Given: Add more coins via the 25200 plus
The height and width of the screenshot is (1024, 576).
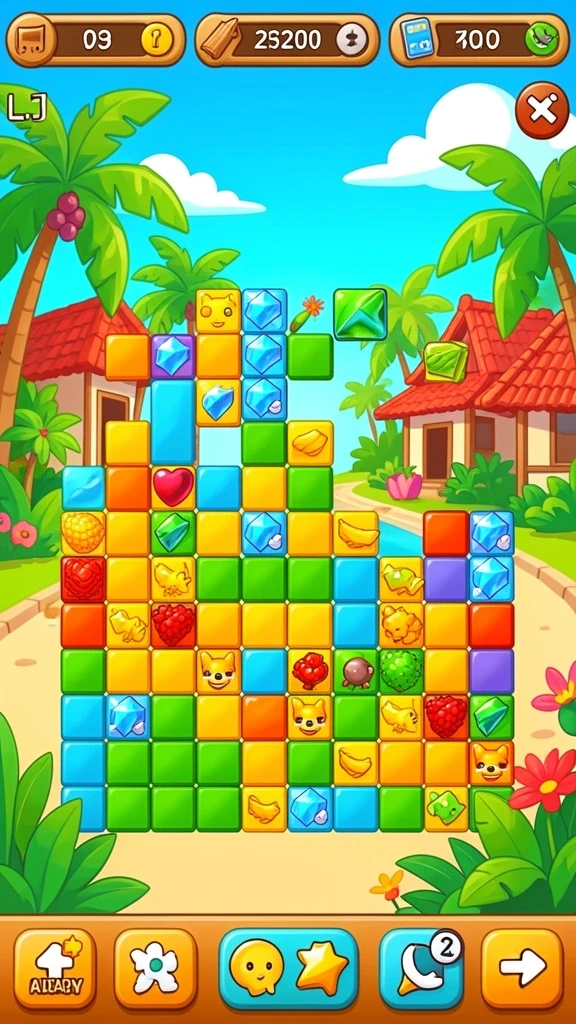Looking at the screenshot, I should [x=352, y=40].
